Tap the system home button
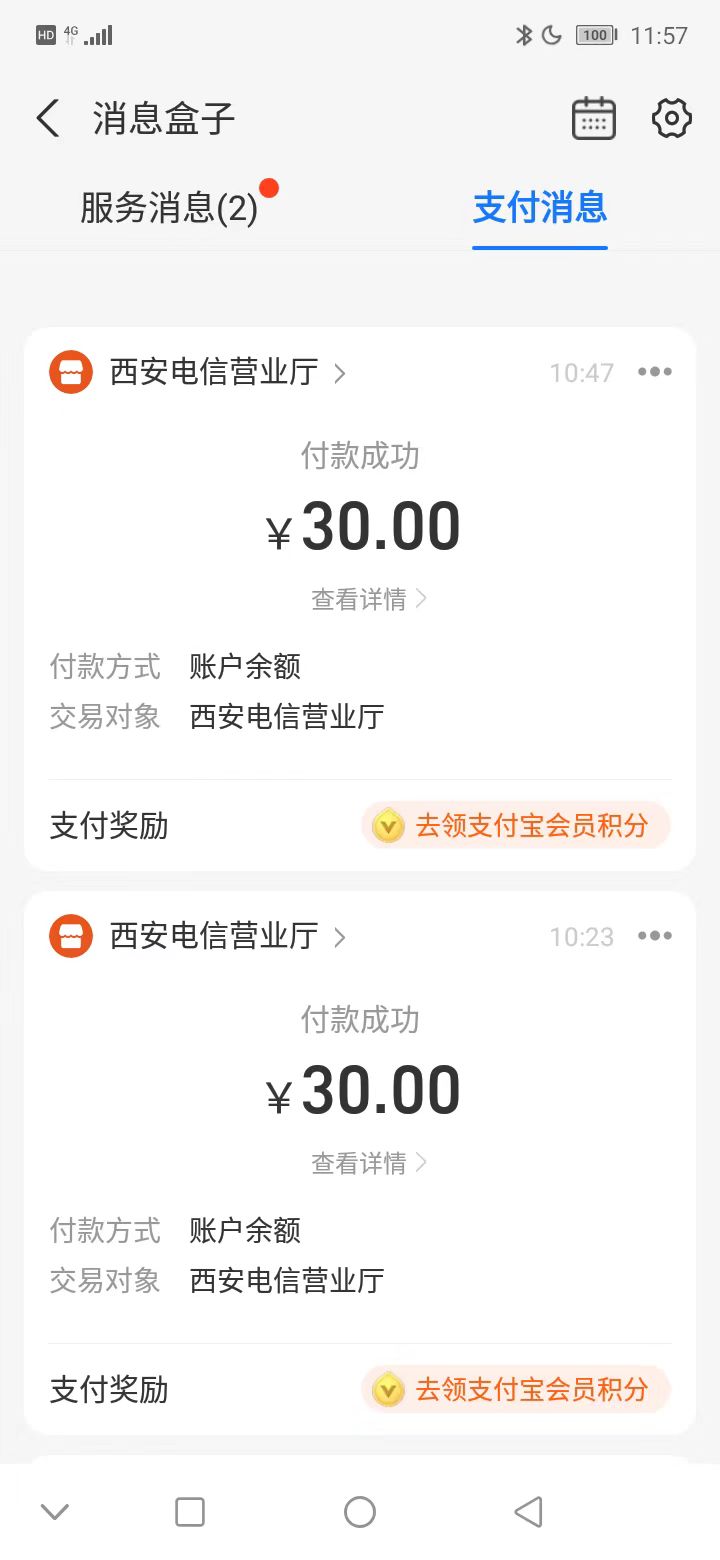 [360, 1512]
